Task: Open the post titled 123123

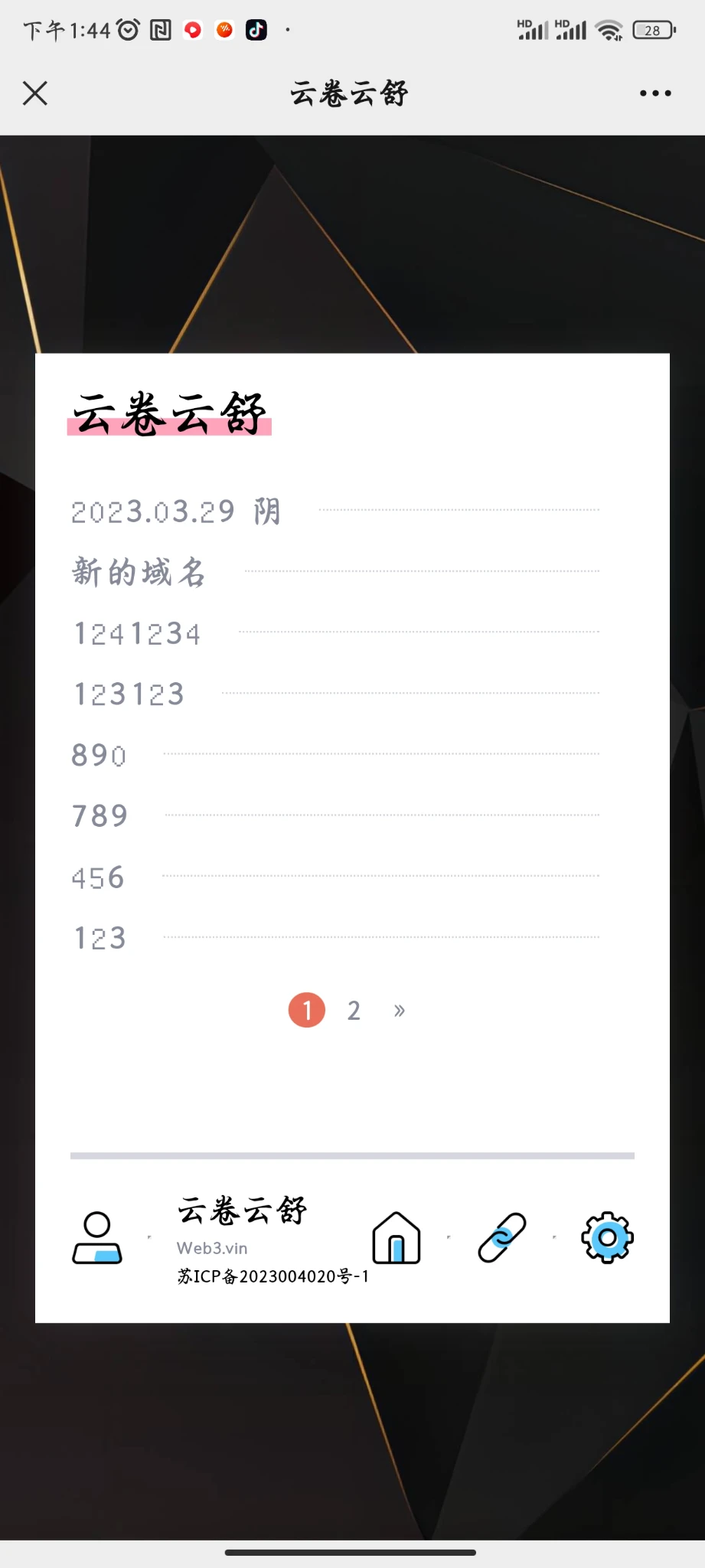Action: coord(129,694)
